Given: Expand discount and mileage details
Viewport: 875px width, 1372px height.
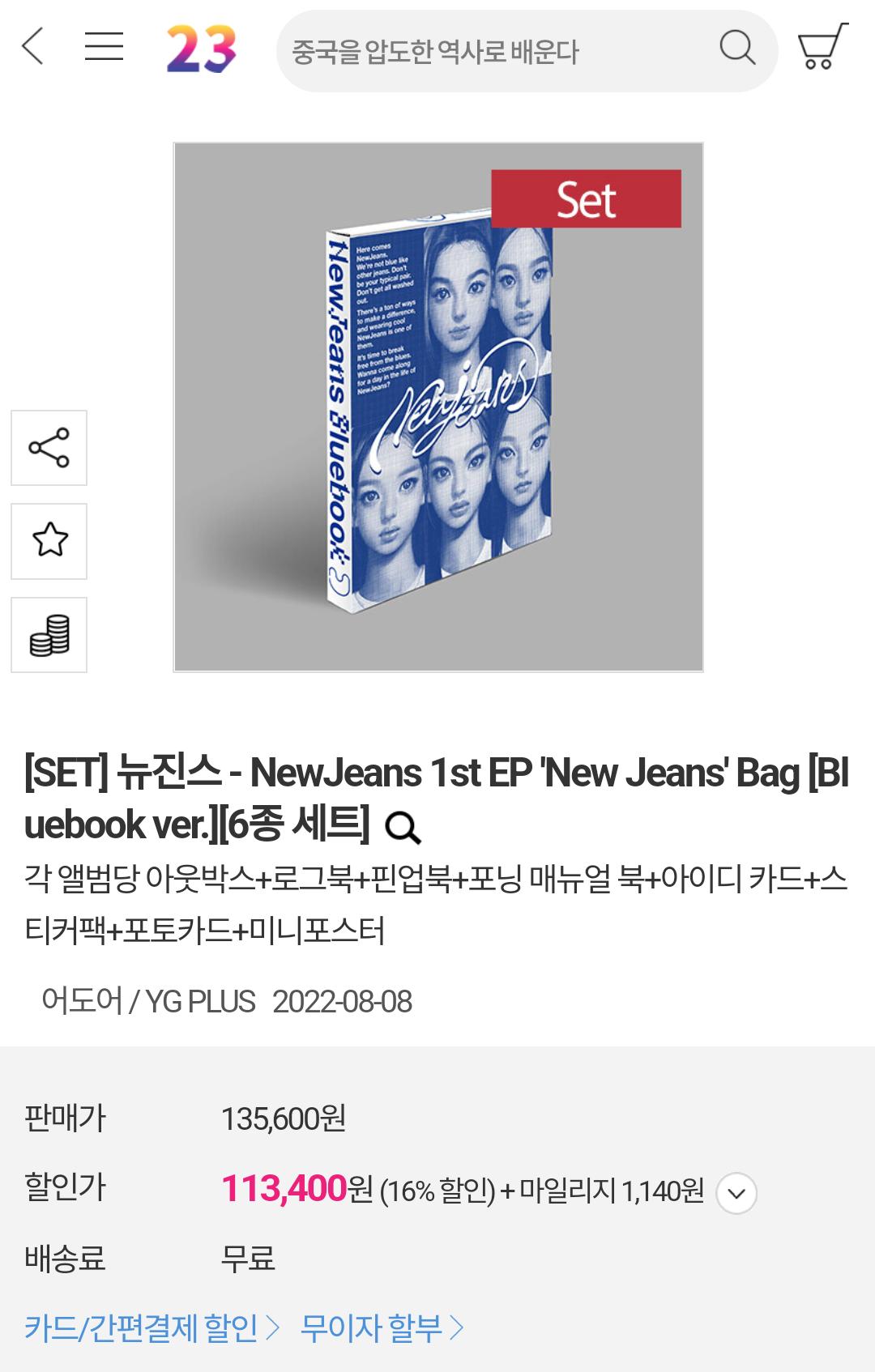Looking at the screenshot, I should (x=736, y=1193).
